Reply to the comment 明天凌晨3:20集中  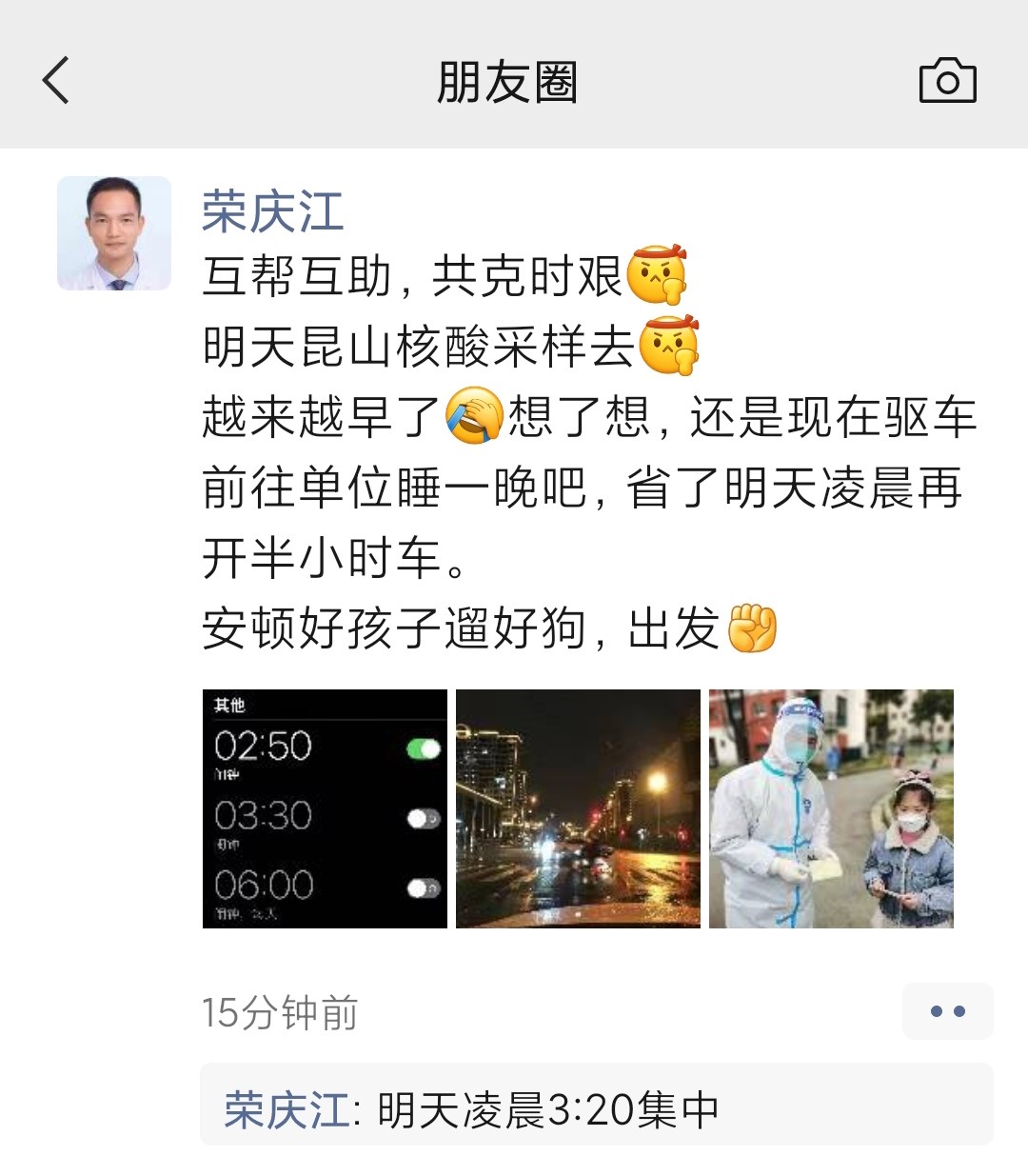tap(547, 1110)
